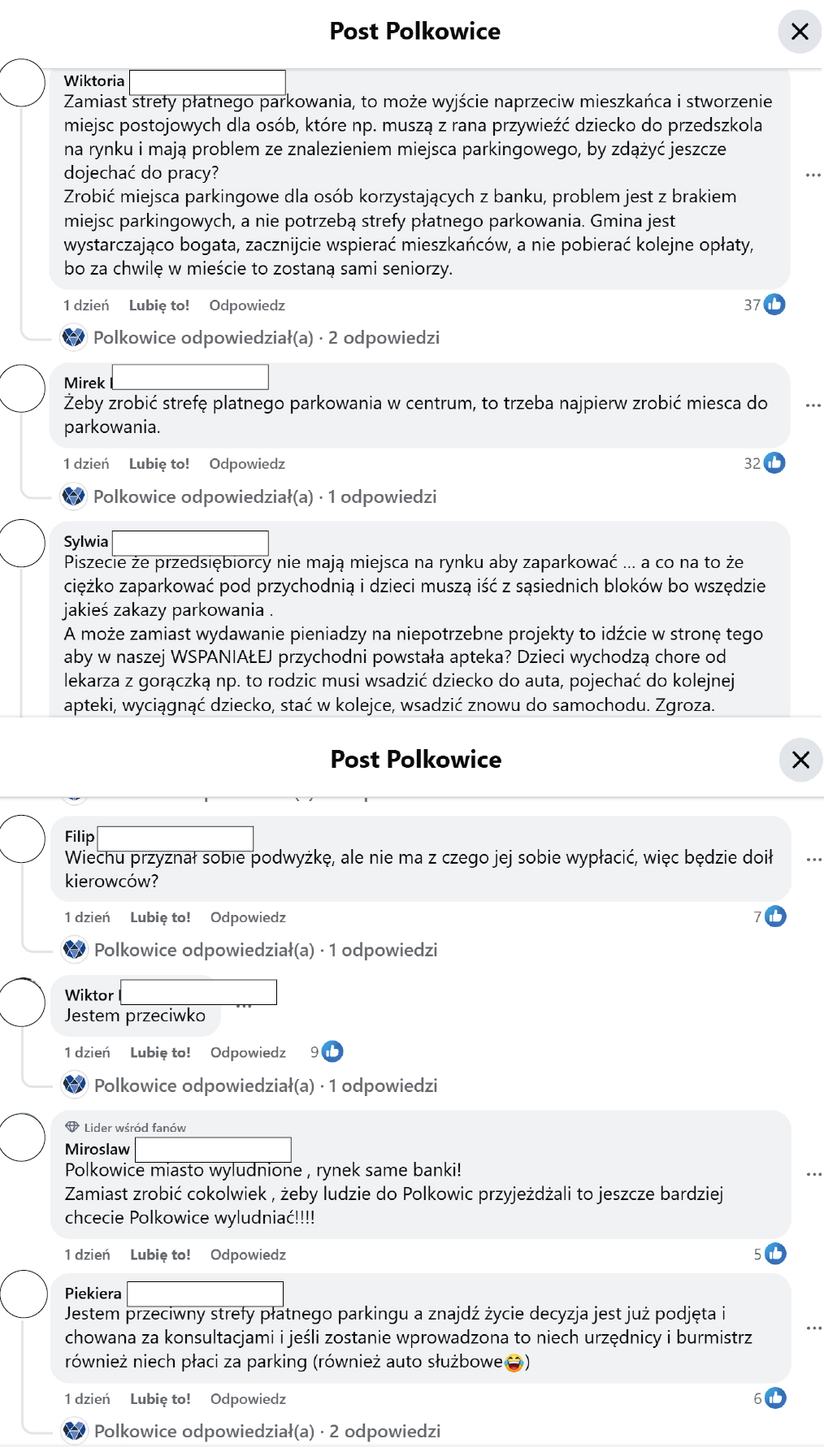This screenshot has width=824, height=1456.
Task: Like Wiktoria's comment
Action: pyautogui.click(x=158, y=305)
